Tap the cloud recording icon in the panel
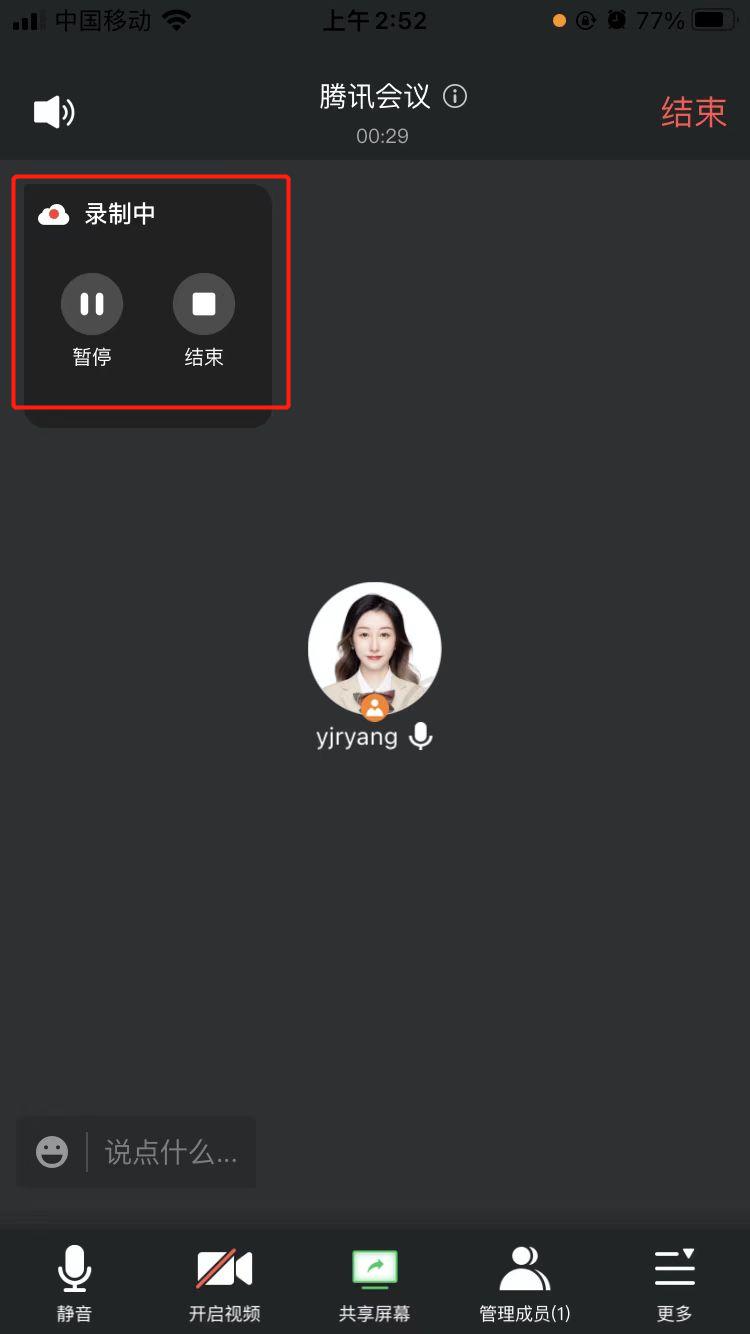The height and width of the screenshot is (1334, 750). [54, 213]
